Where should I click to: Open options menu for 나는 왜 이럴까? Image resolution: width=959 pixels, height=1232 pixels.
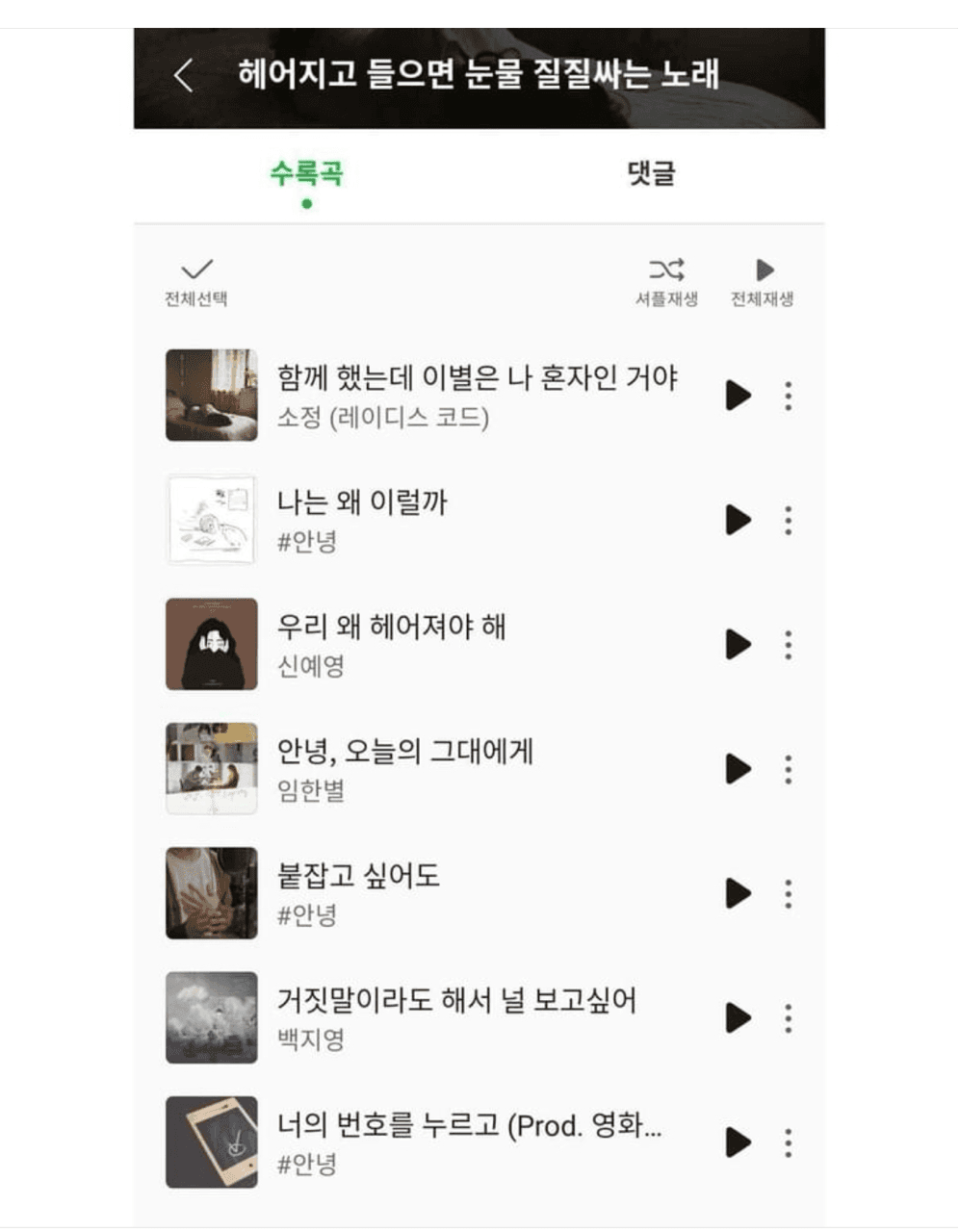pos(788,520)
